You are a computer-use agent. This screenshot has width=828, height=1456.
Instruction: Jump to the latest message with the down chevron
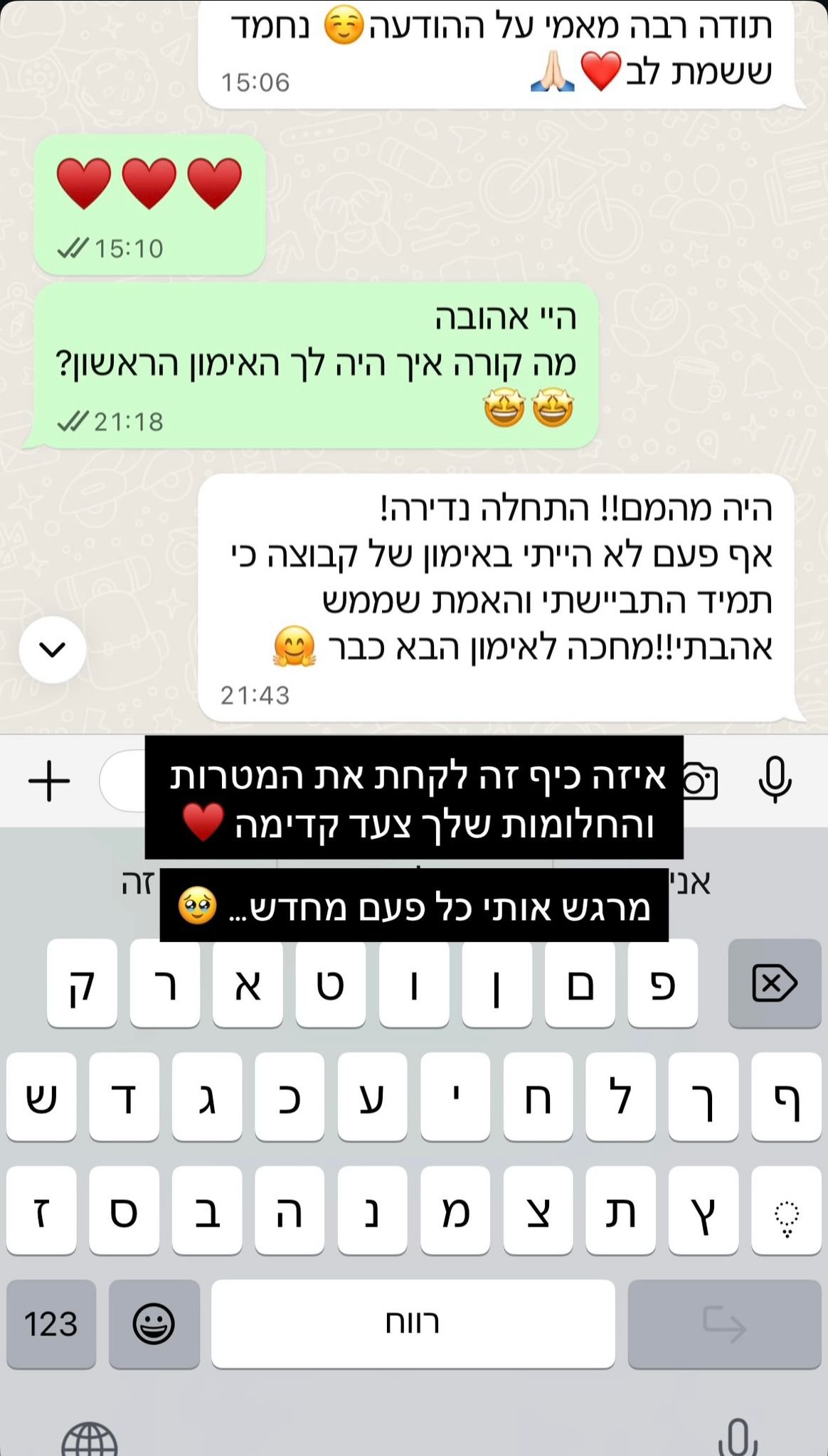point(53,649)
